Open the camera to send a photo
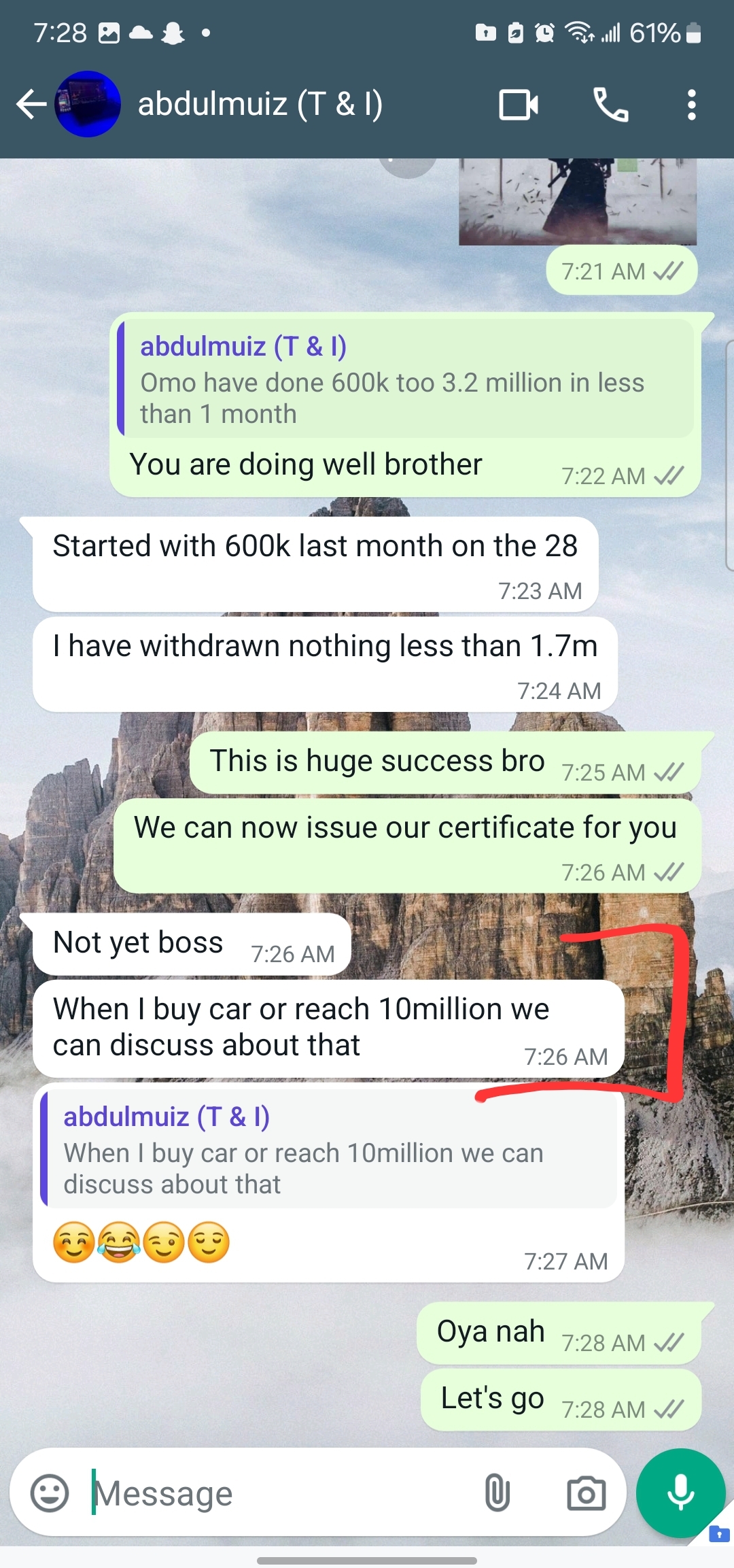Viewport: 734px width, 1568px height. click(x=586, y=1493)
